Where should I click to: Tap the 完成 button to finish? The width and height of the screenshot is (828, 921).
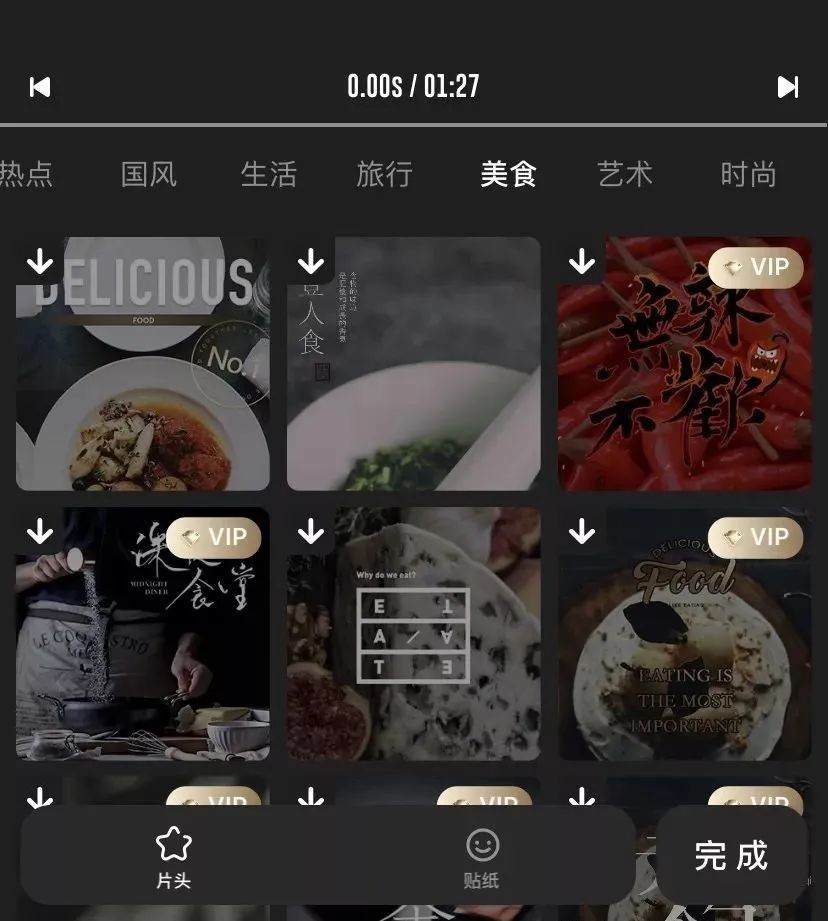pyautogui.click(x=732, y=857)
